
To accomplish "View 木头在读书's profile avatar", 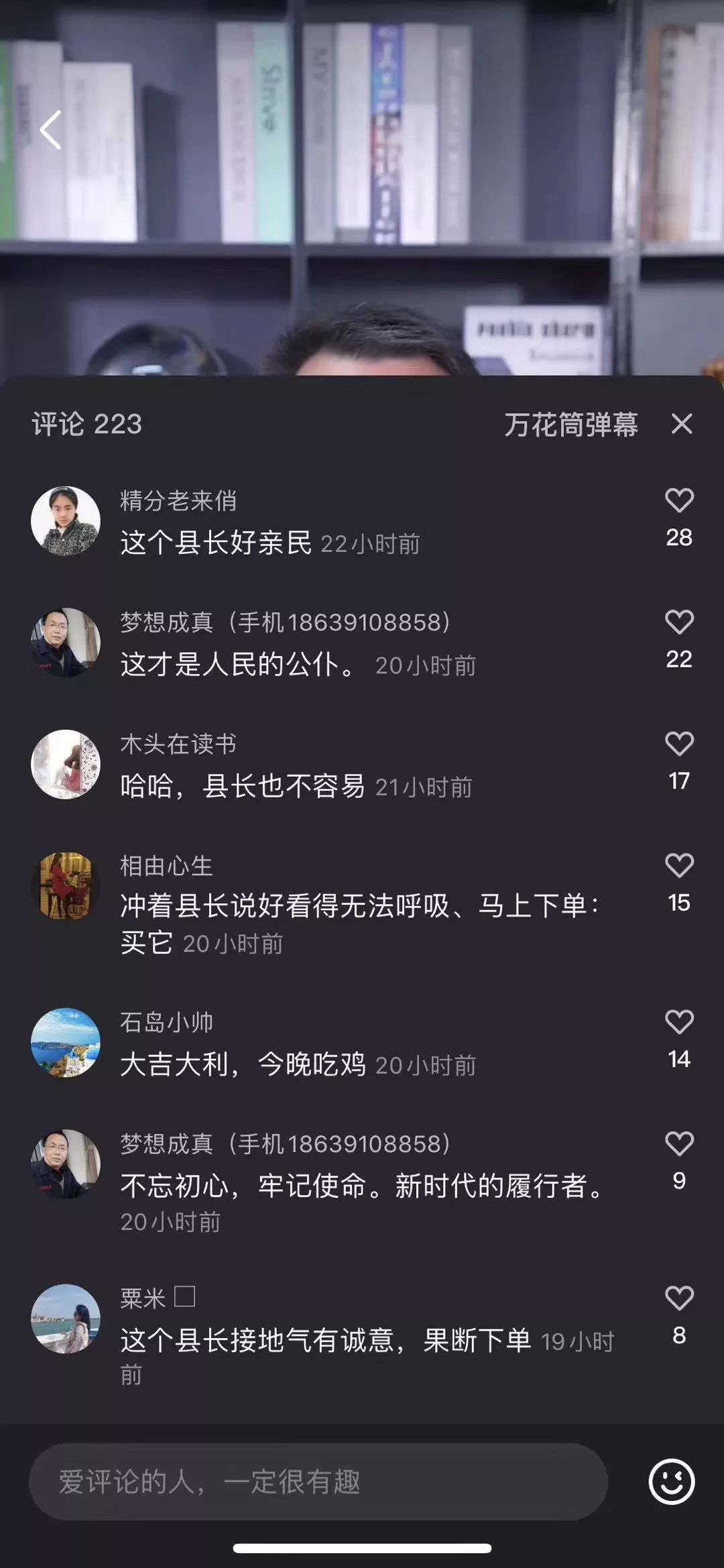I will (66, 765).
